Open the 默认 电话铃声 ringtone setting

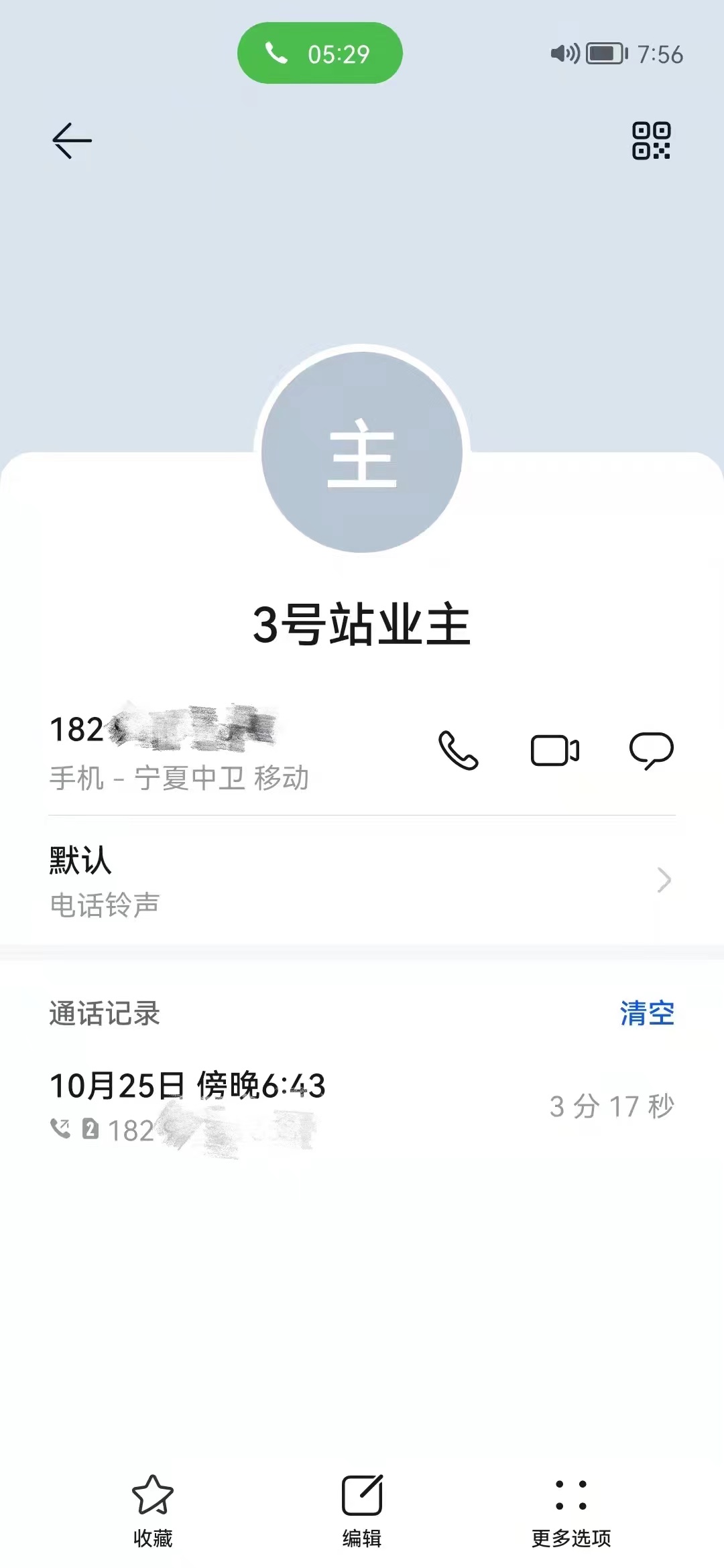pyautogui.click(x=362, y=880)
